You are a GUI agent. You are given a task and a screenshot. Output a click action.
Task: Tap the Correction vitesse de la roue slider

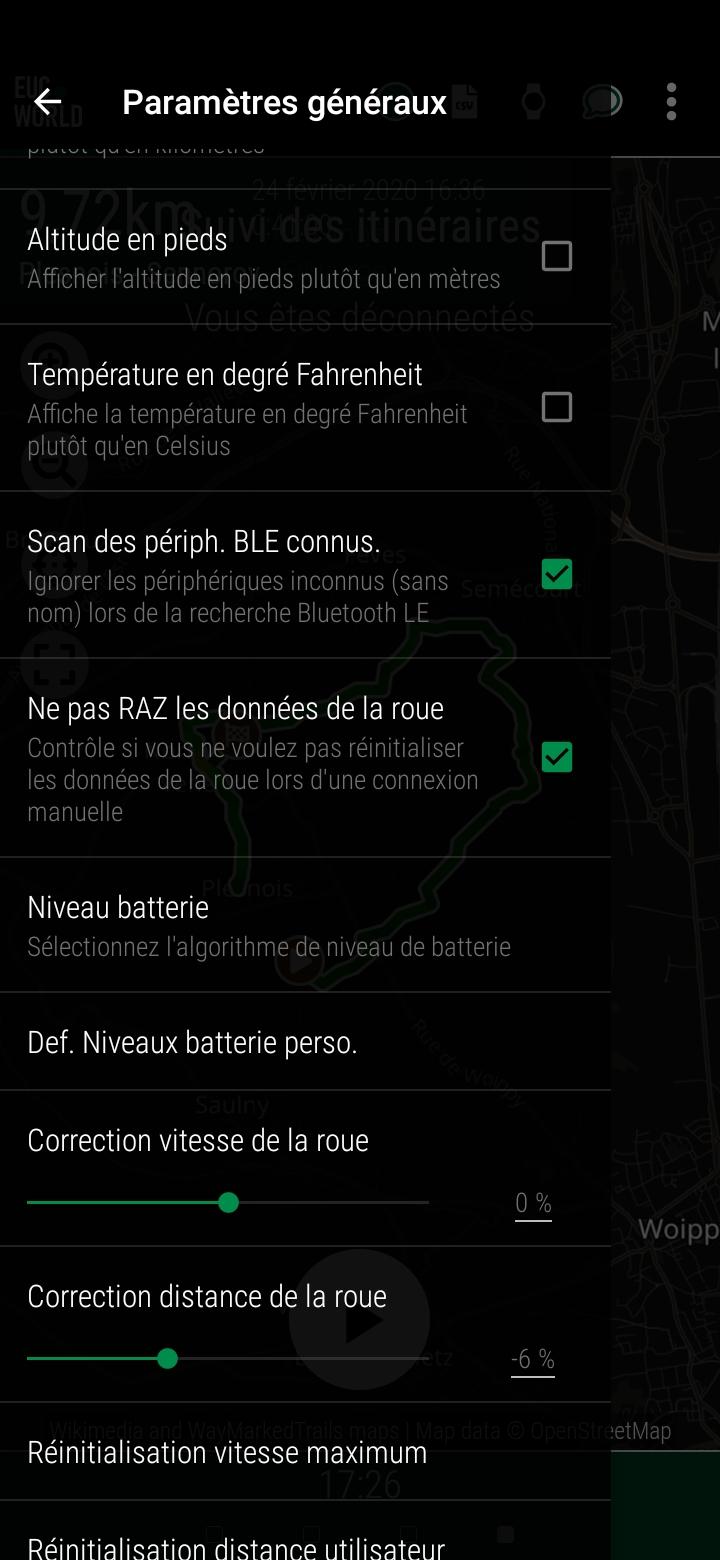[228, 1202]
